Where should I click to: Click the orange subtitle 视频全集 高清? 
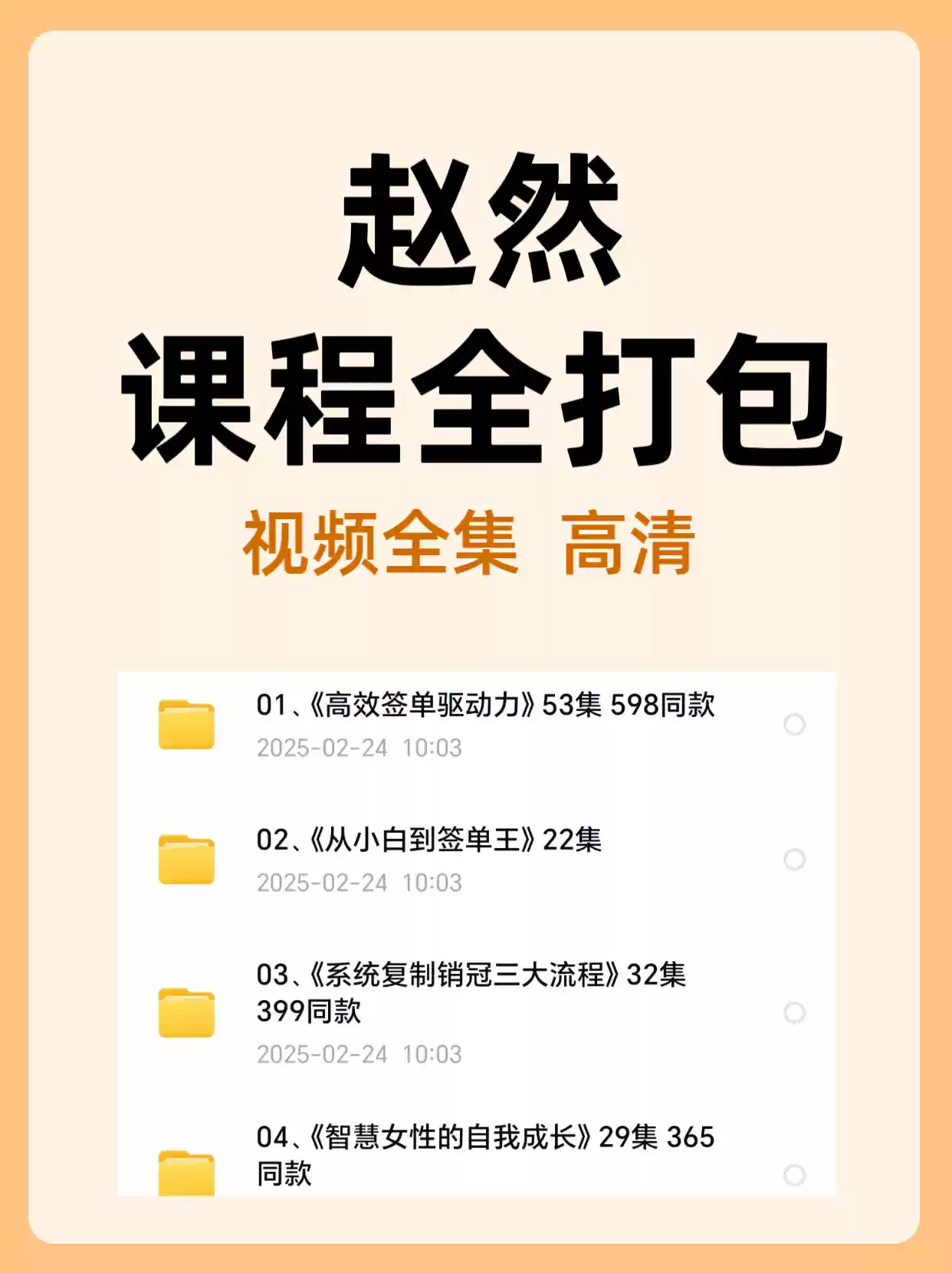[x=474, y=543]
